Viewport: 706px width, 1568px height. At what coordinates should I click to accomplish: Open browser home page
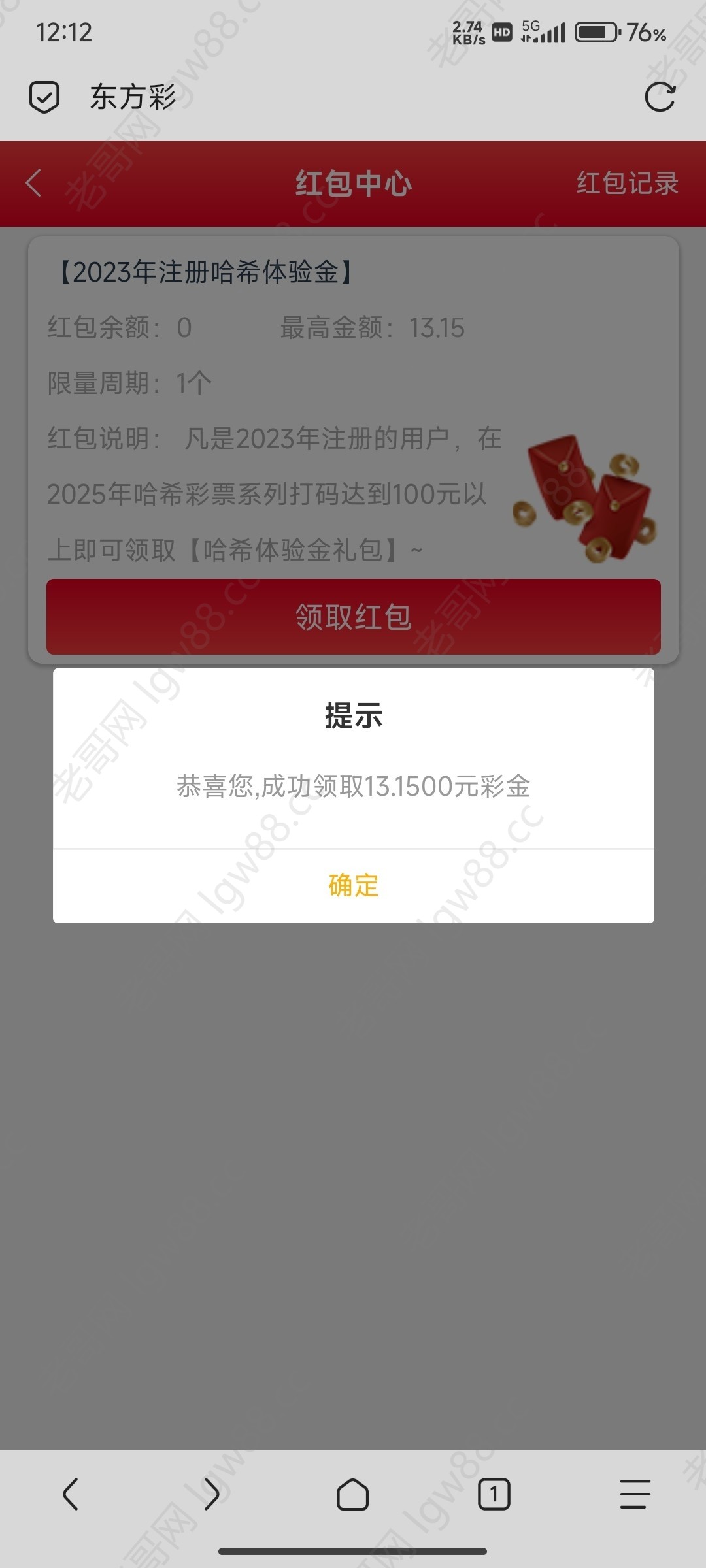pyautogui.click(x=353, y=1494)
